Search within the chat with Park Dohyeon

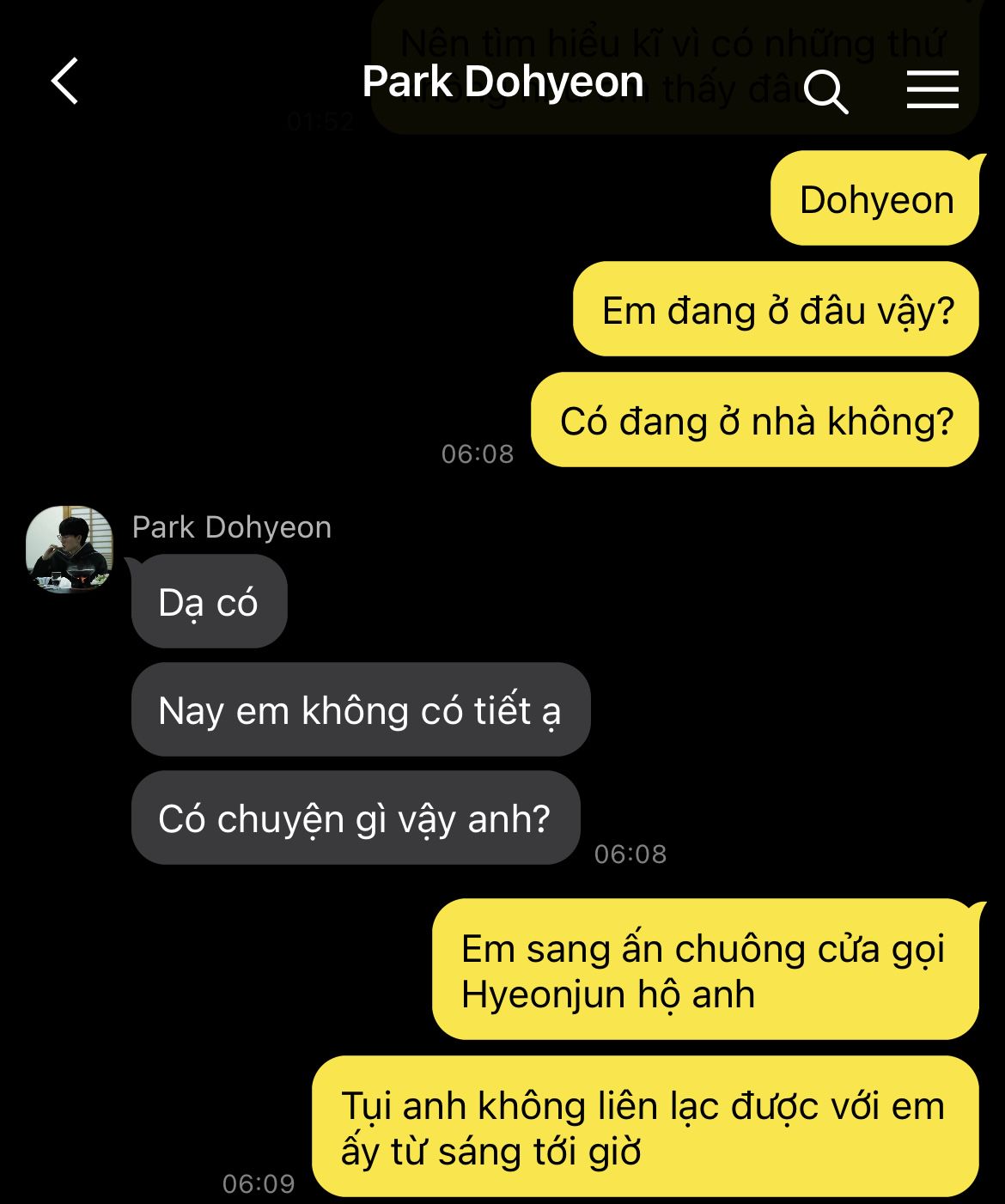pos(825,90)
